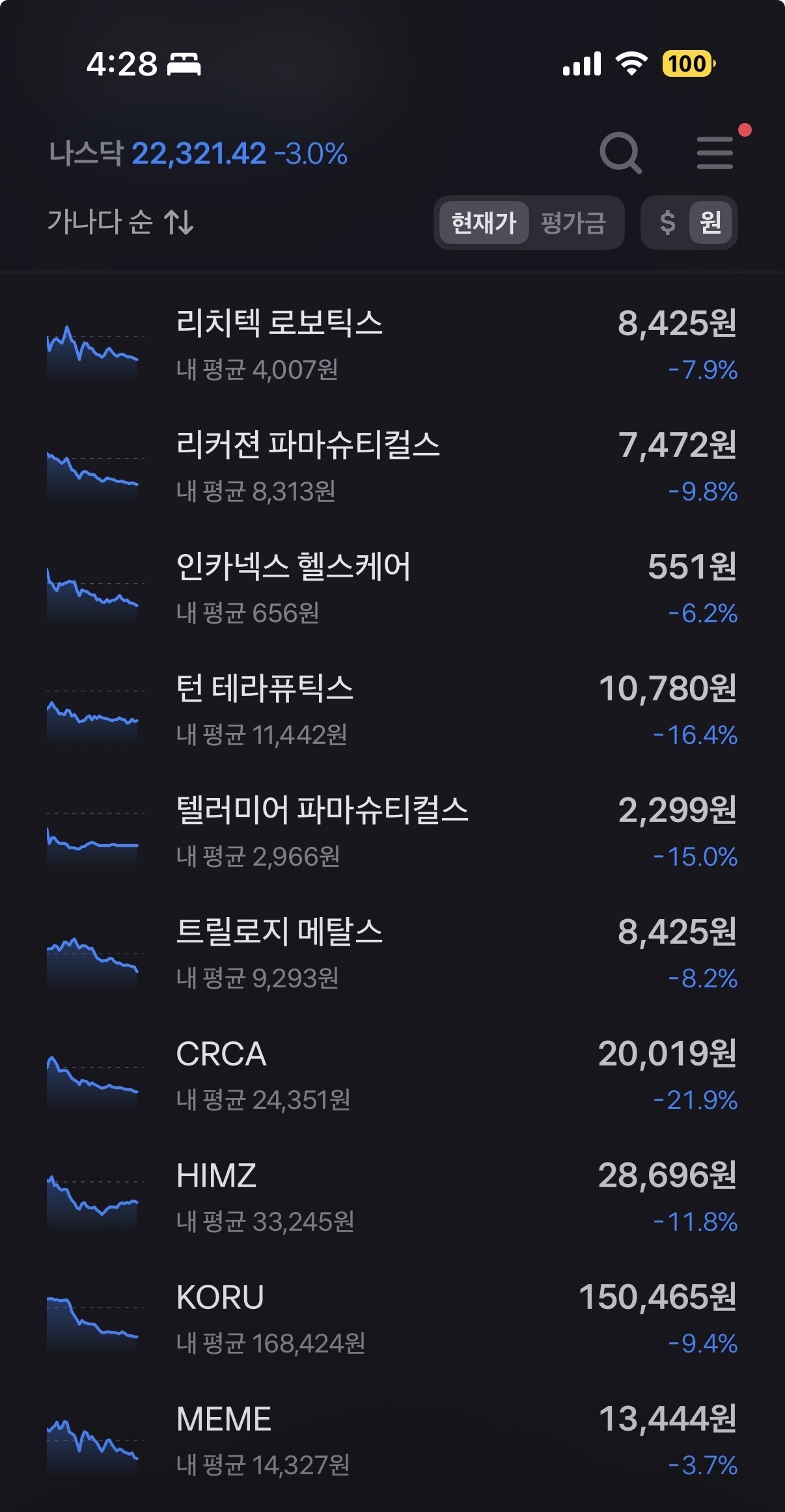View the MEME holding
The image size is (785, 1512).
coord(391,1441)
